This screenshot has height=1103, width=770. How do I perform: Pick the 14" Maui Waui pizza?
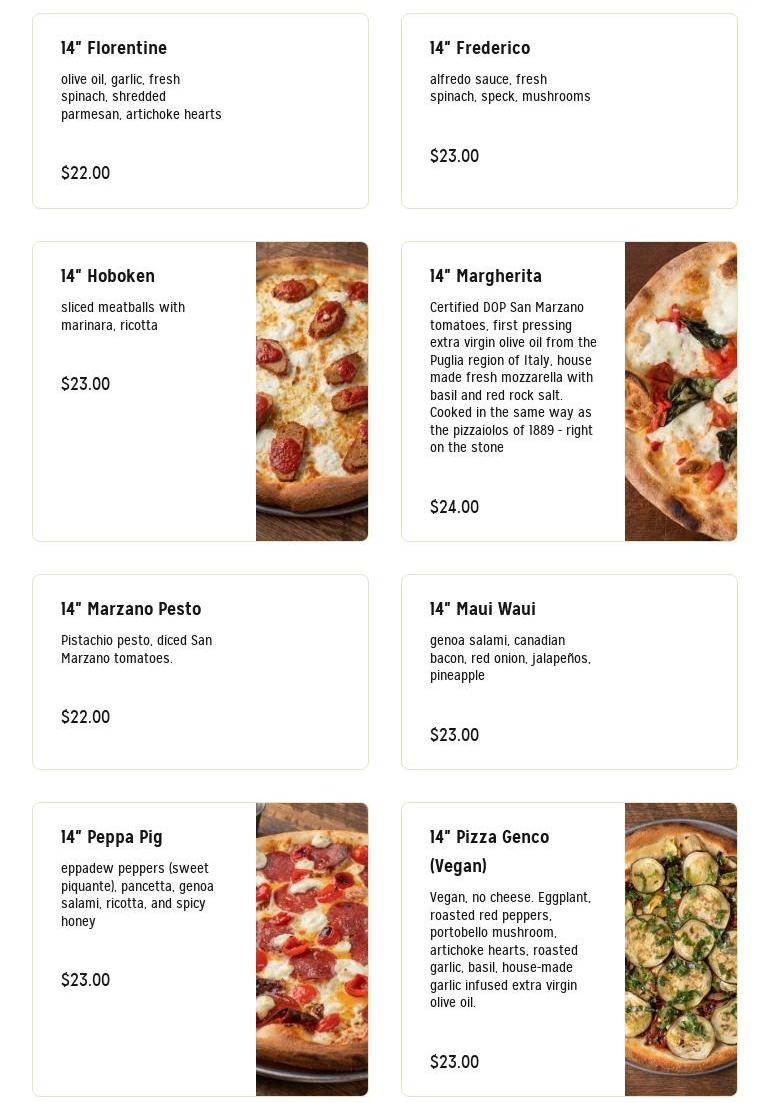[x=569, y=671]
